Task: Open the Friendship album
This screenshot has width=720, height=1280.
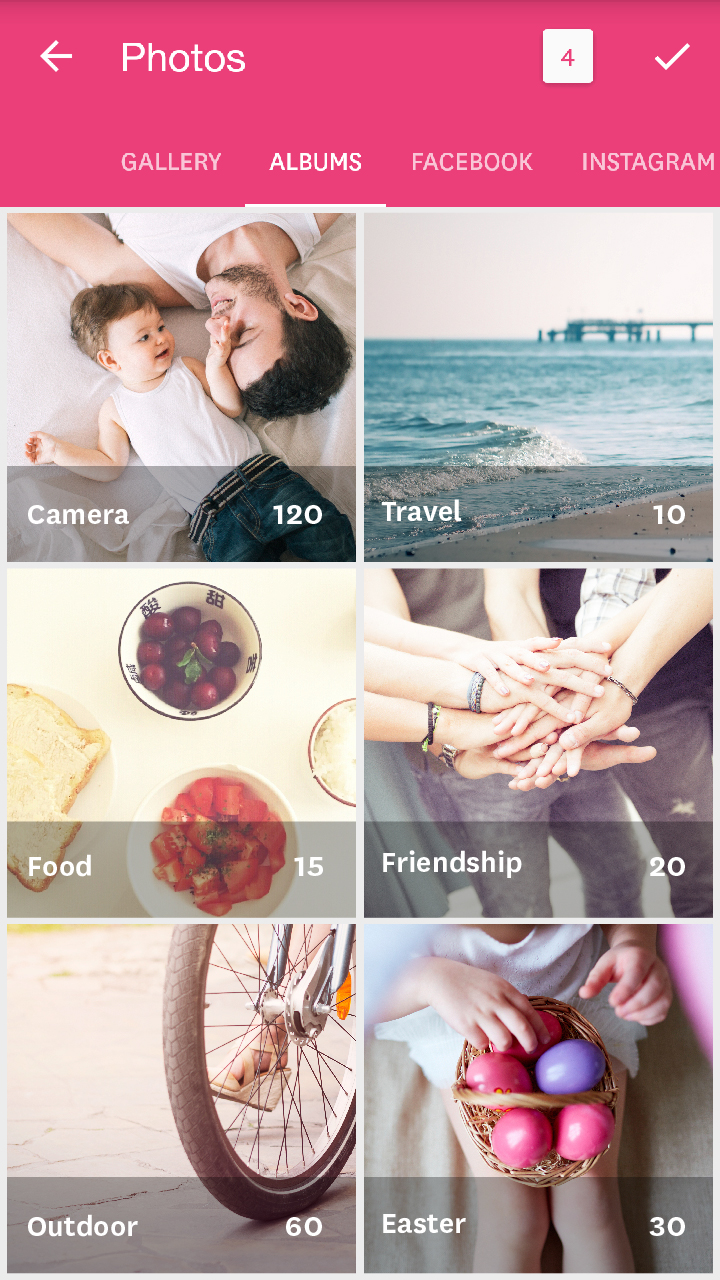Action: coord(538,743)
